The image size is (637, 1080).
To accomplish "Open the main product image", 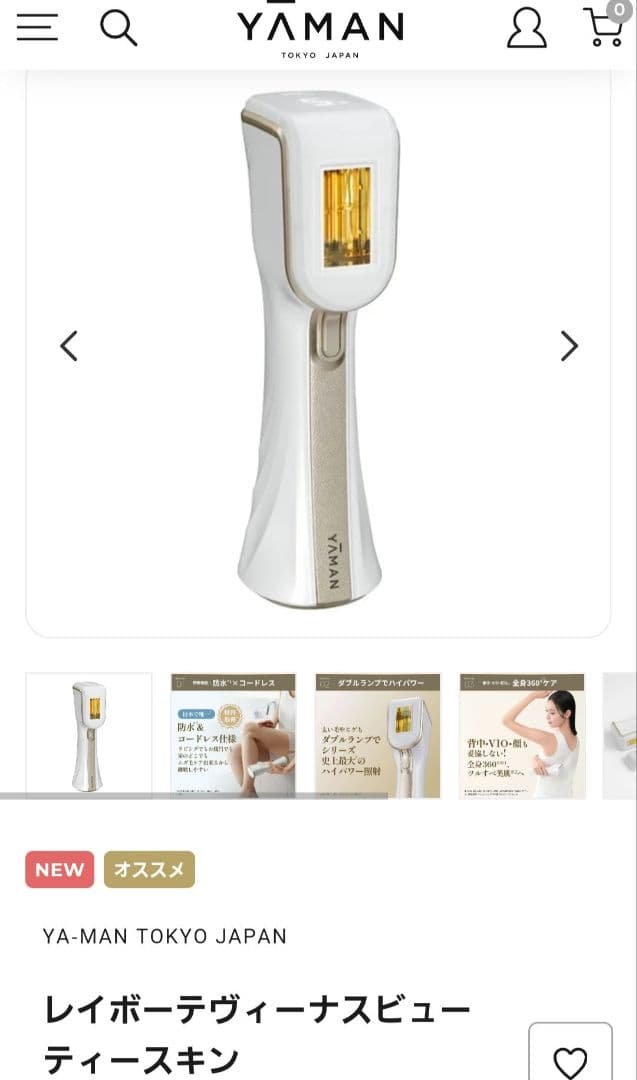I will pyautogui.click(x=318, y=350).
